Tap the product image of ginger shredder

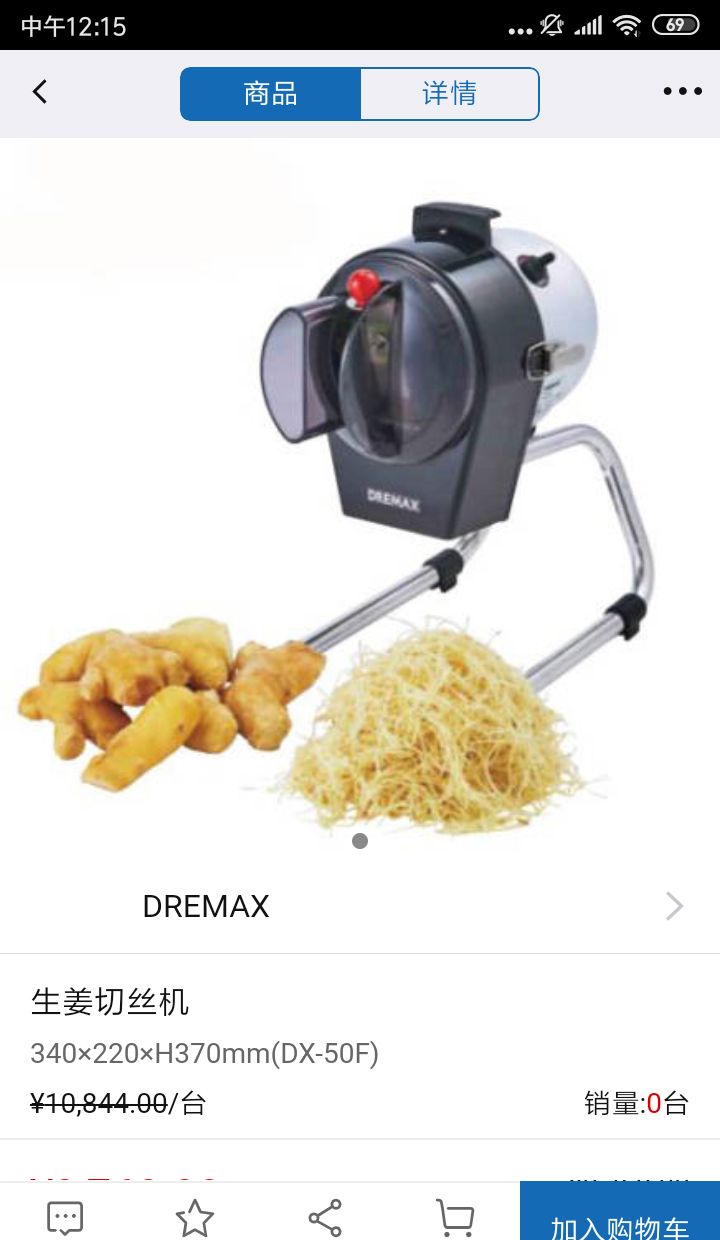[360, 490]
